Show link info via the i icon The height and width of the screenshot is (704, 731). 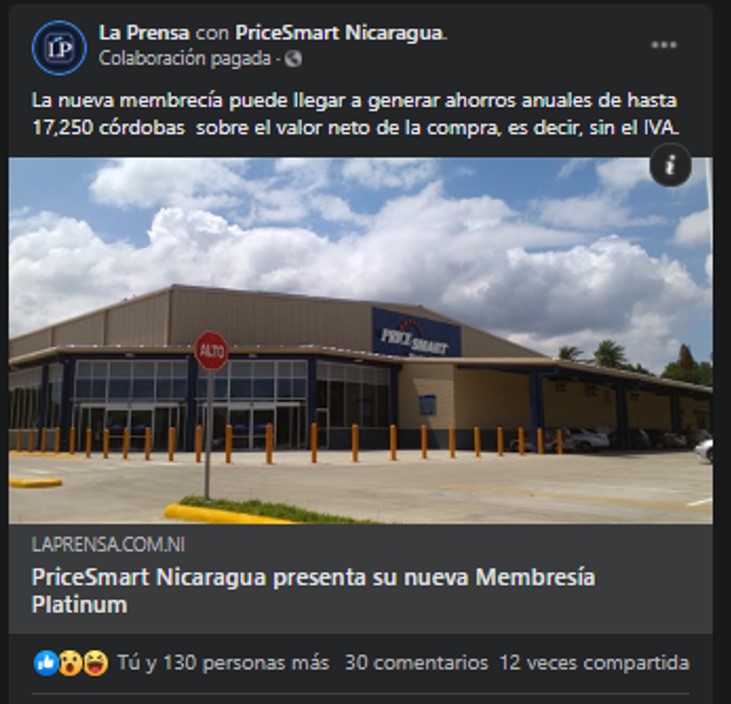point(670,167)
